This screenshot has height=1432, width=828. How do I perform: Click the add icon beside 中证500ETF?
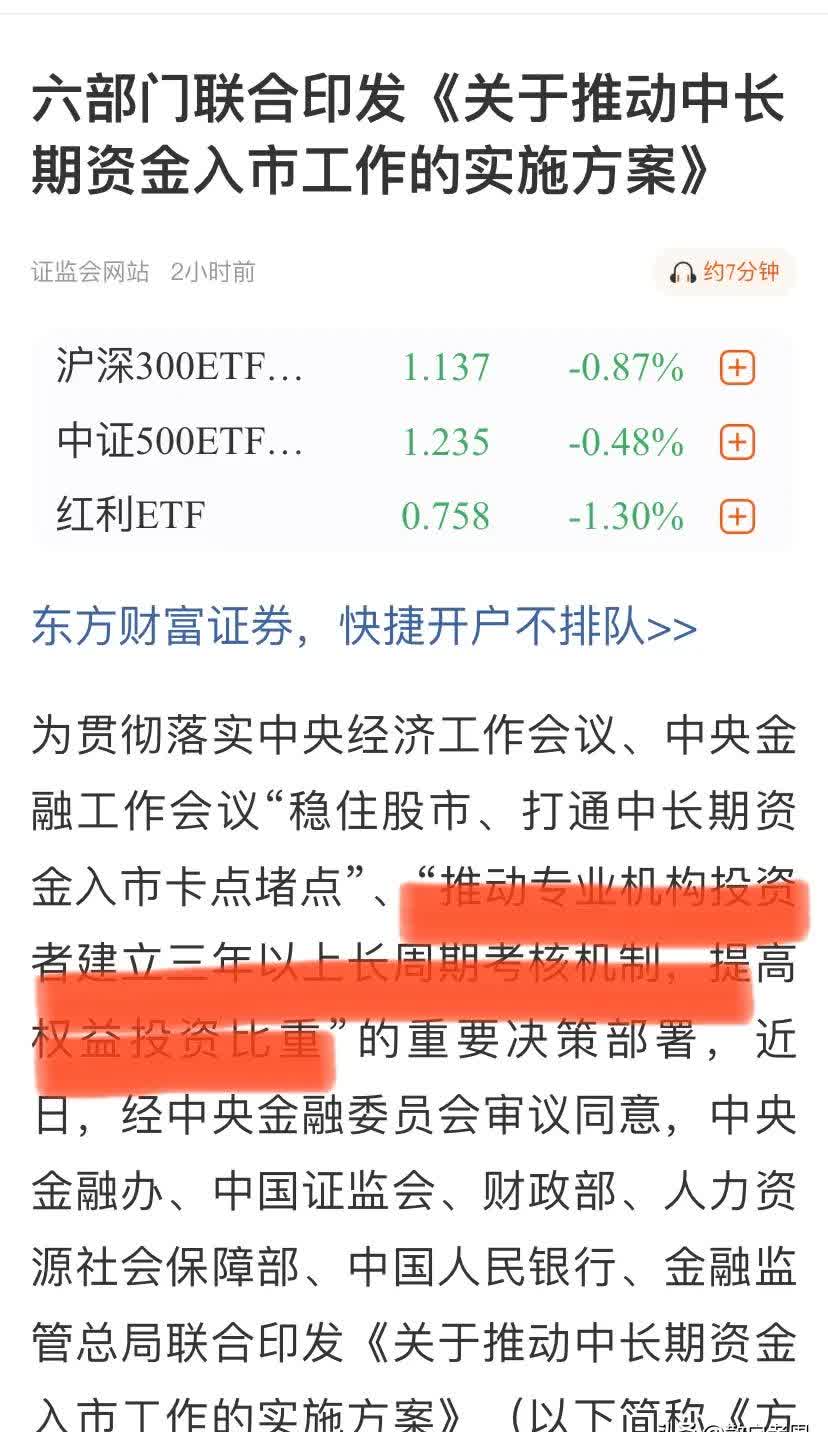click(x=737, y=442)
